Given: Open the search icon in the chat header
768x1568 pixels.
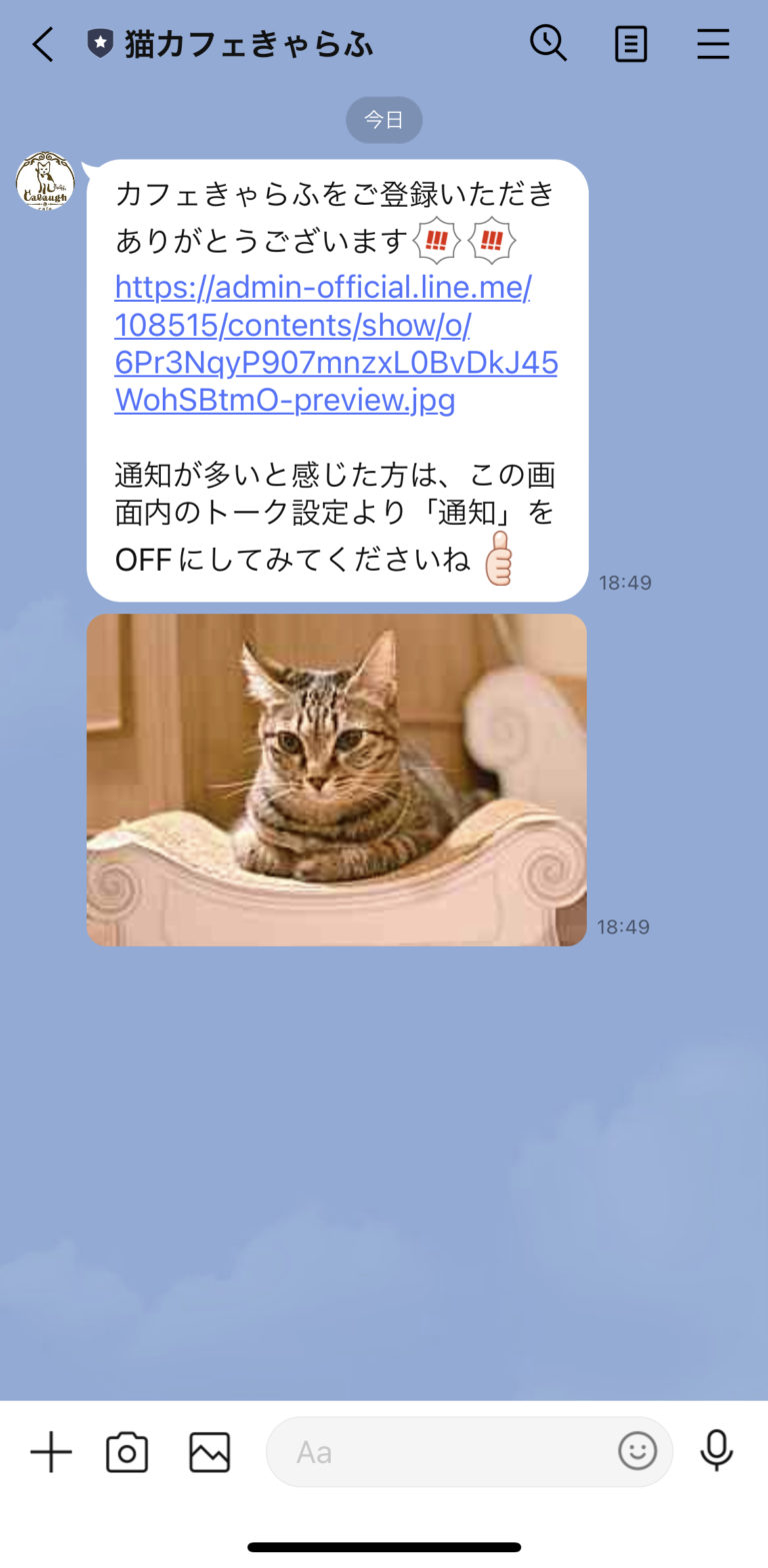Looking at the screenshot, I should (x=548, y=43).
